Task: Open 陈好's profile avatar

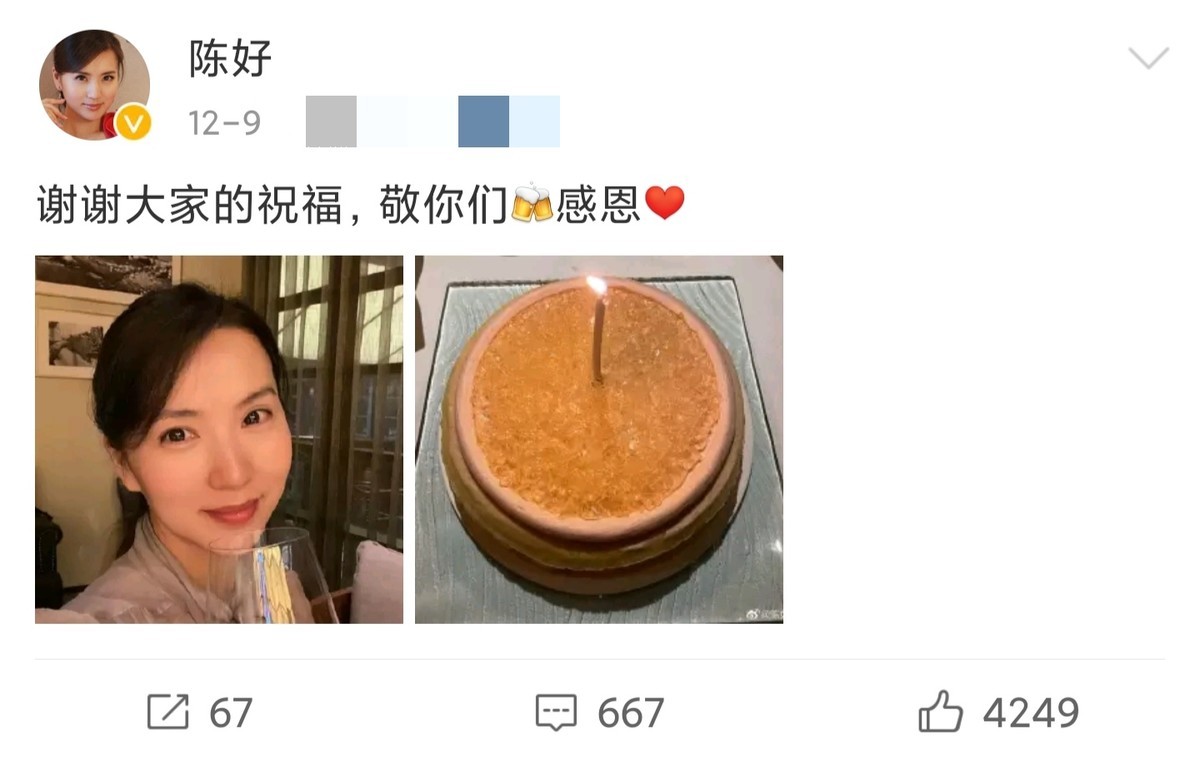Action: pos(94,85)
